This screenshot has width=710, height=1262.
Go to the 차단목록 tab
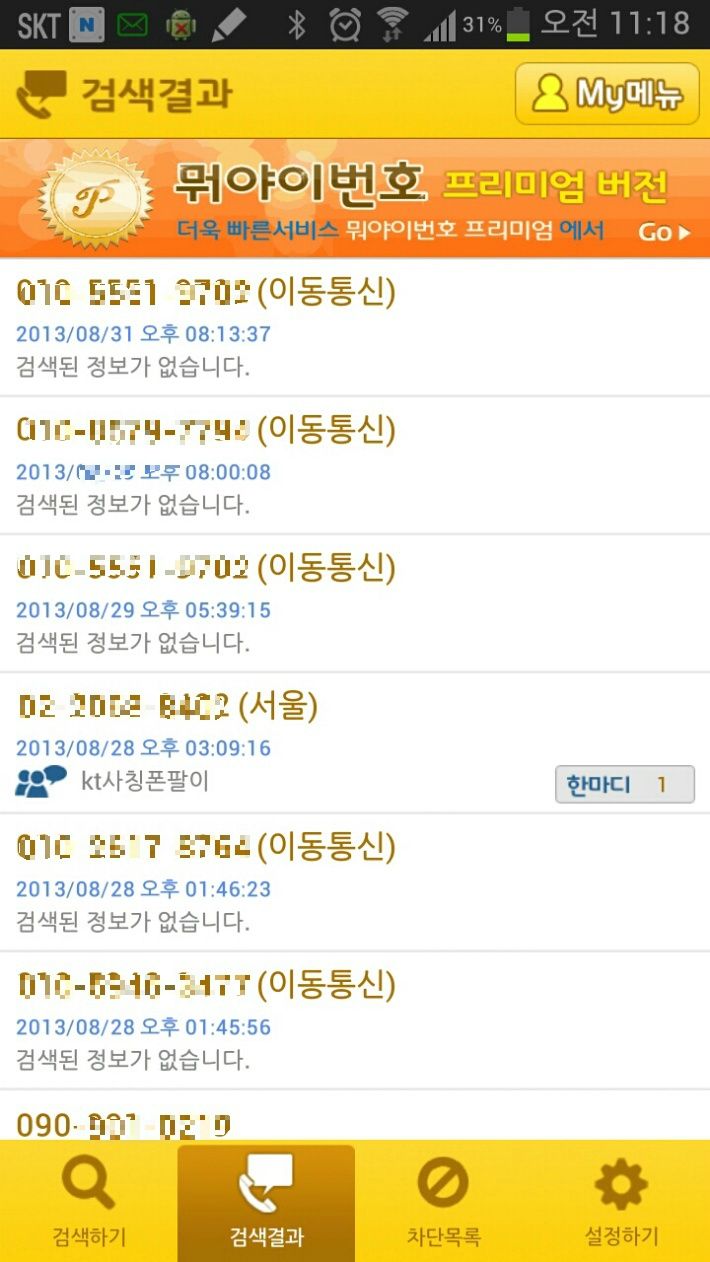(x=443, y=1202)
